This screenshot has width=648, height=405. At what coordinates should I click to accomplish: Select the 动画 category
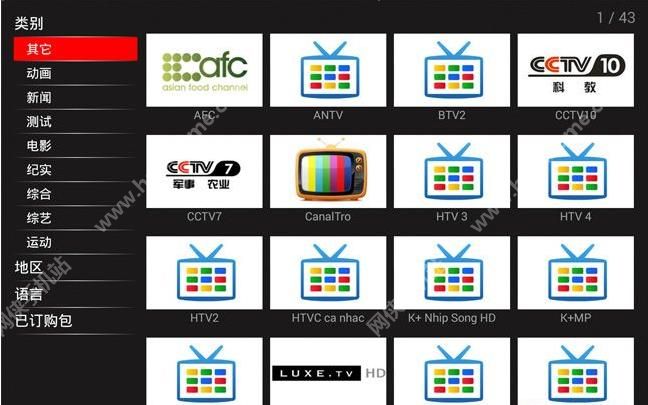tap(75, 73)
